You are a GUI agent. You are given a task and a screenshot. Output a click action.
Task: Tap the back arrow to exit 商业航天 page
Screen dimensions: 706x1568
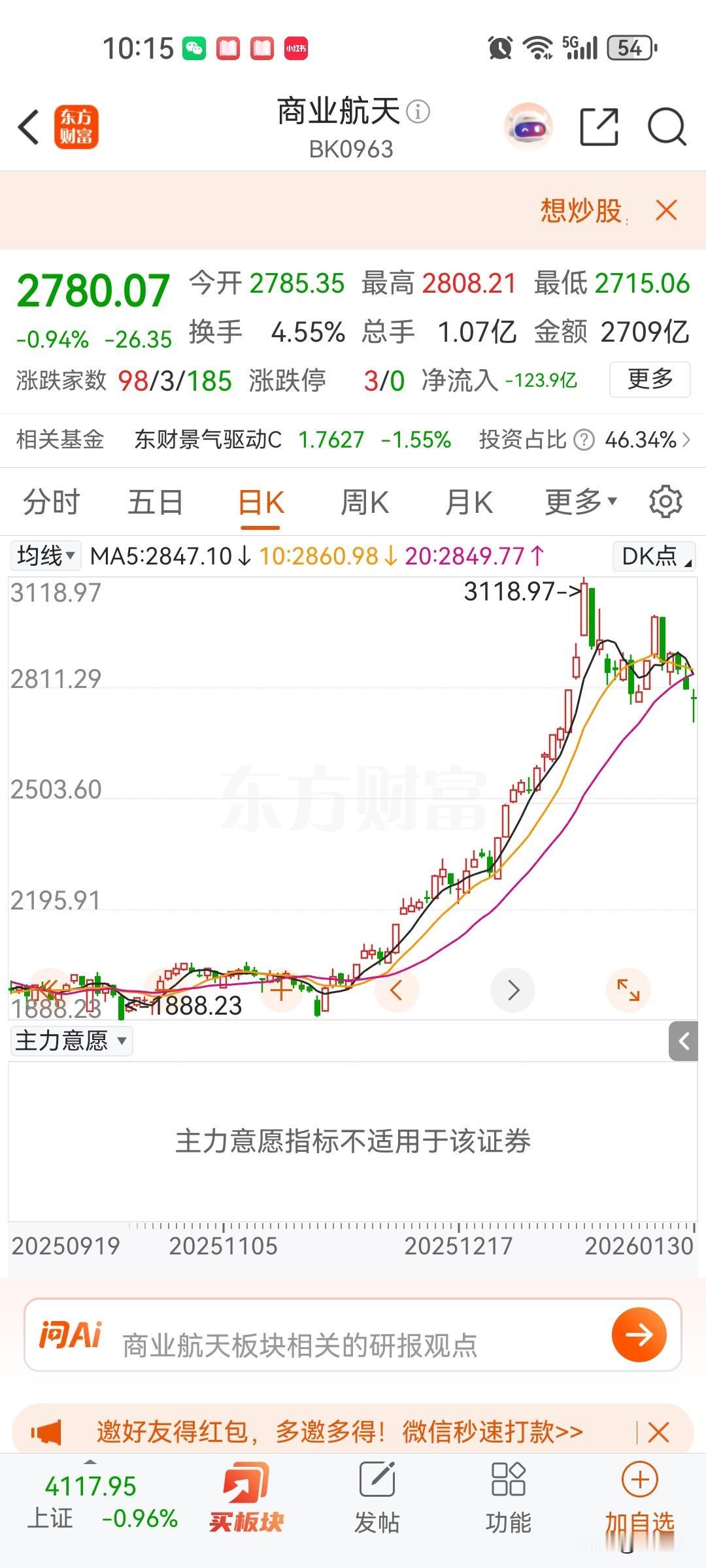[x=28, y=127]
